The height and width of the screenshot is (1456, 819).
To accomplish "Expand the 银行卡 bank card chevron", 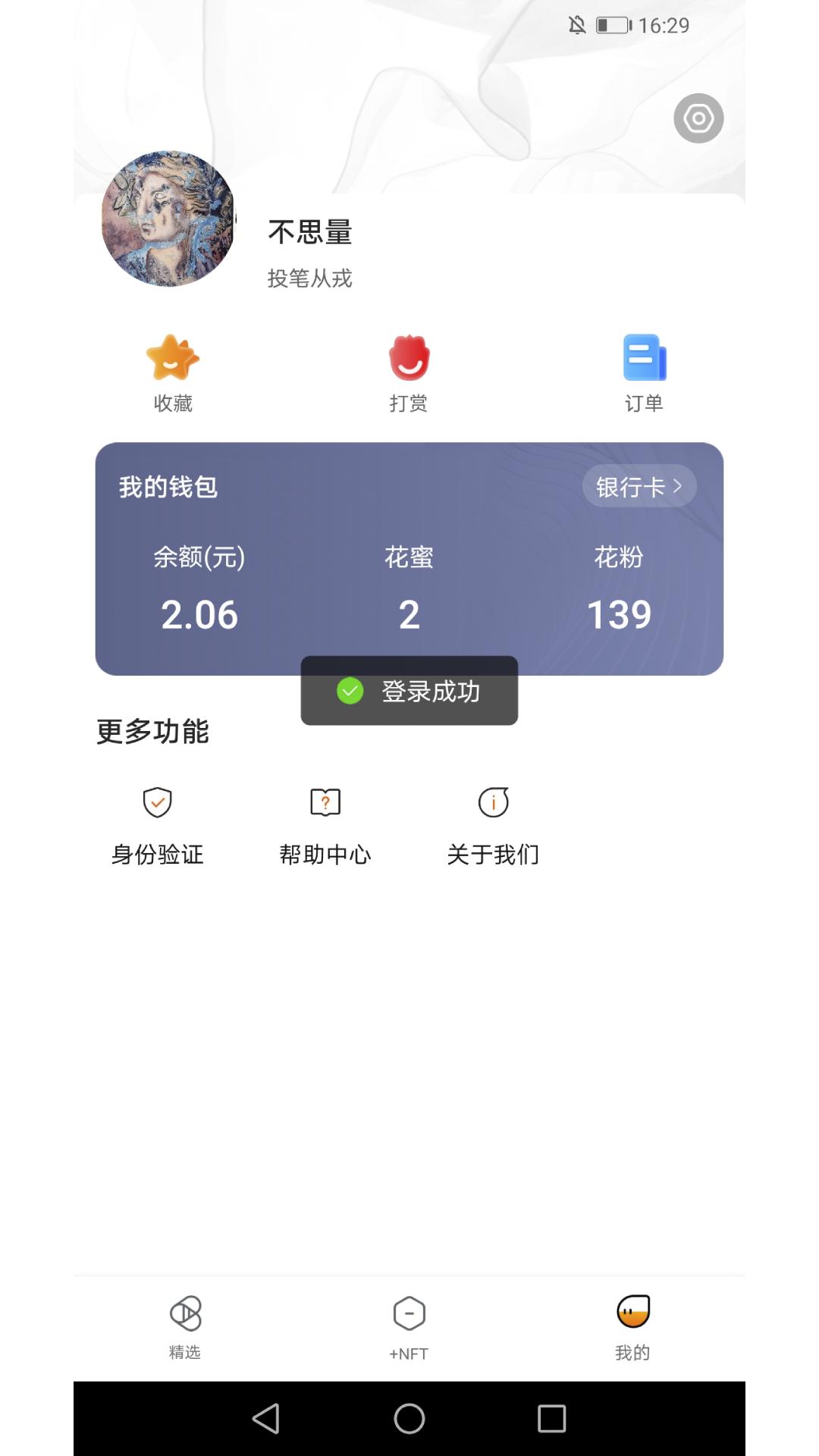I will pyautogui.click(x=639, y=485).
